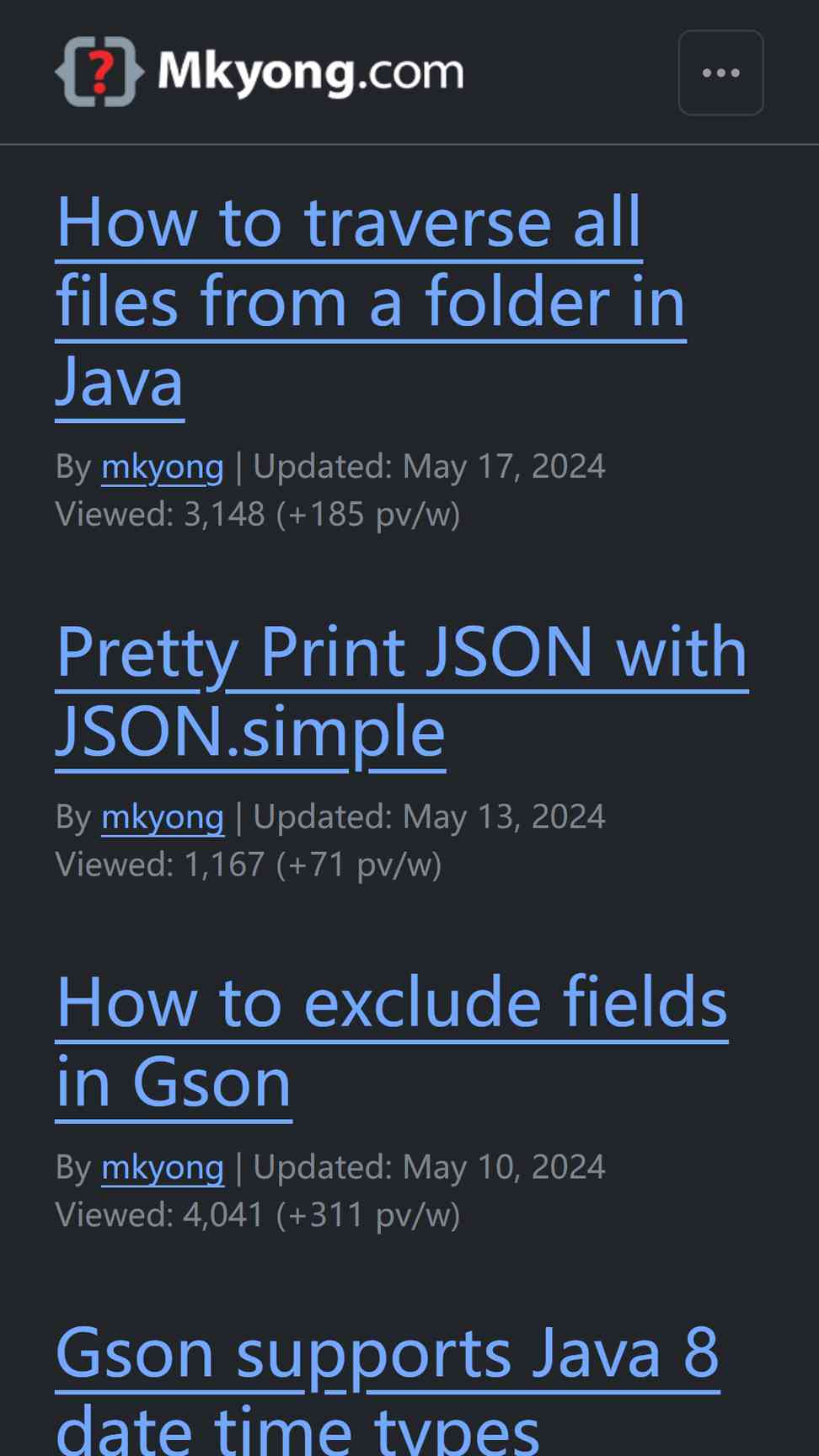Go to Mkyong.com homepage via logo

260,72
